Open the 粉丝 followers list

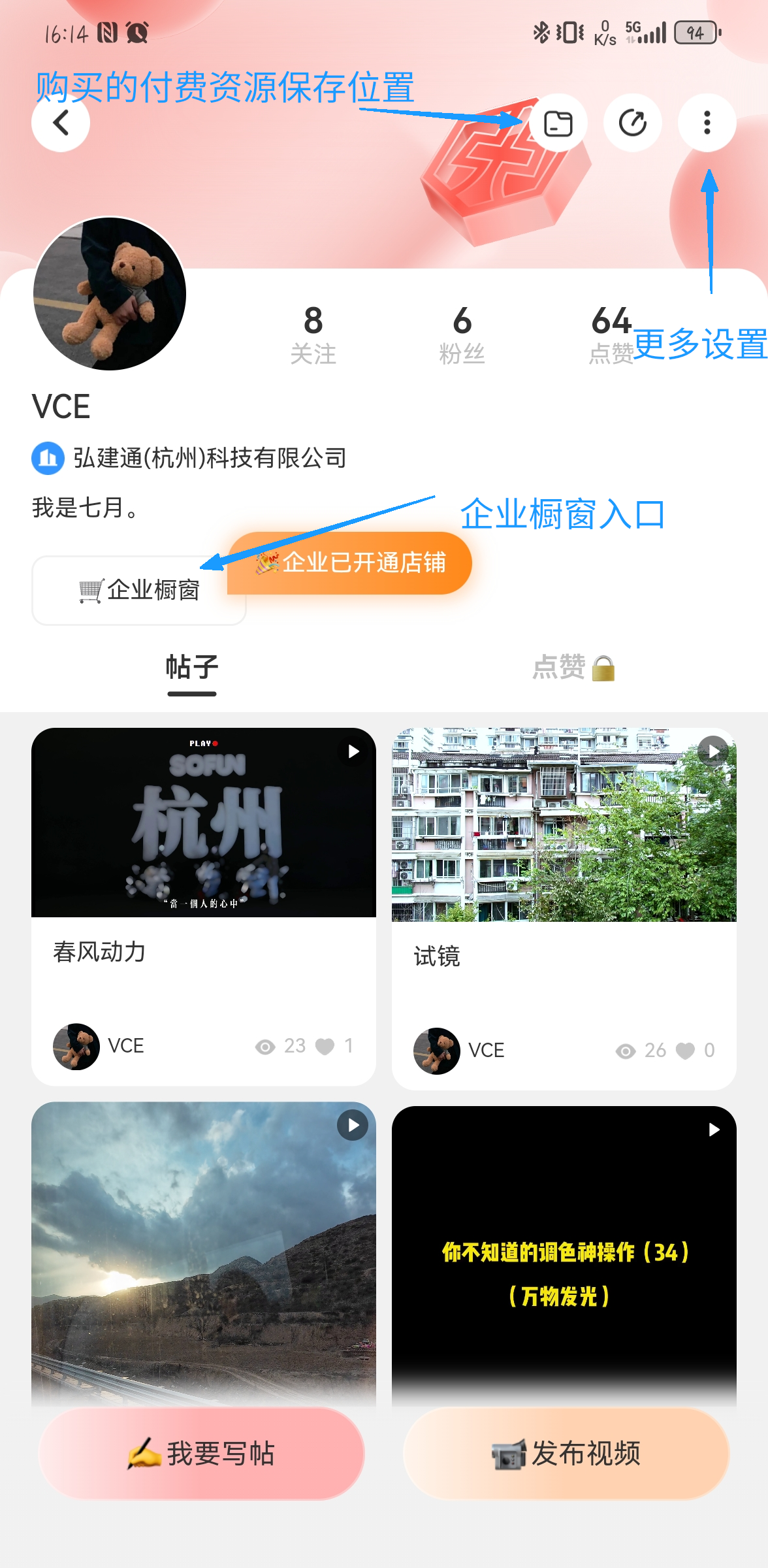(462, 335)
